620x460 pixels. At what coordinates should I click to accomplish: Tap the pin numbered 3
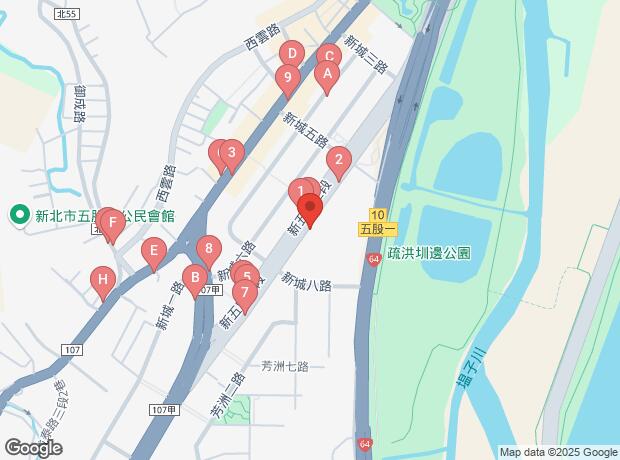click(232, 153)
